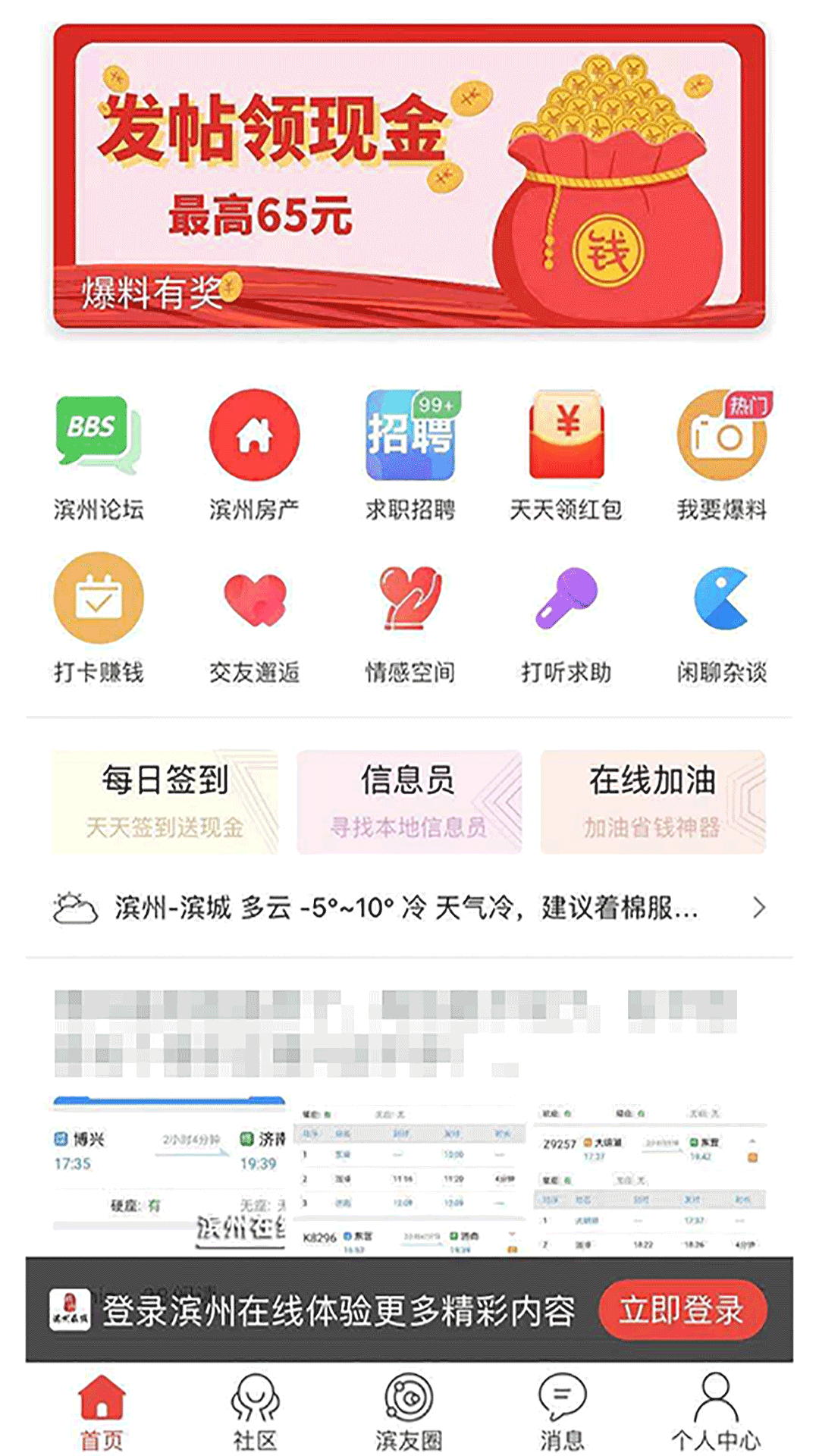Screen dimensions: 819x1456
Task: Open the 打听求助 microphone icon
Action: [567, 599]
